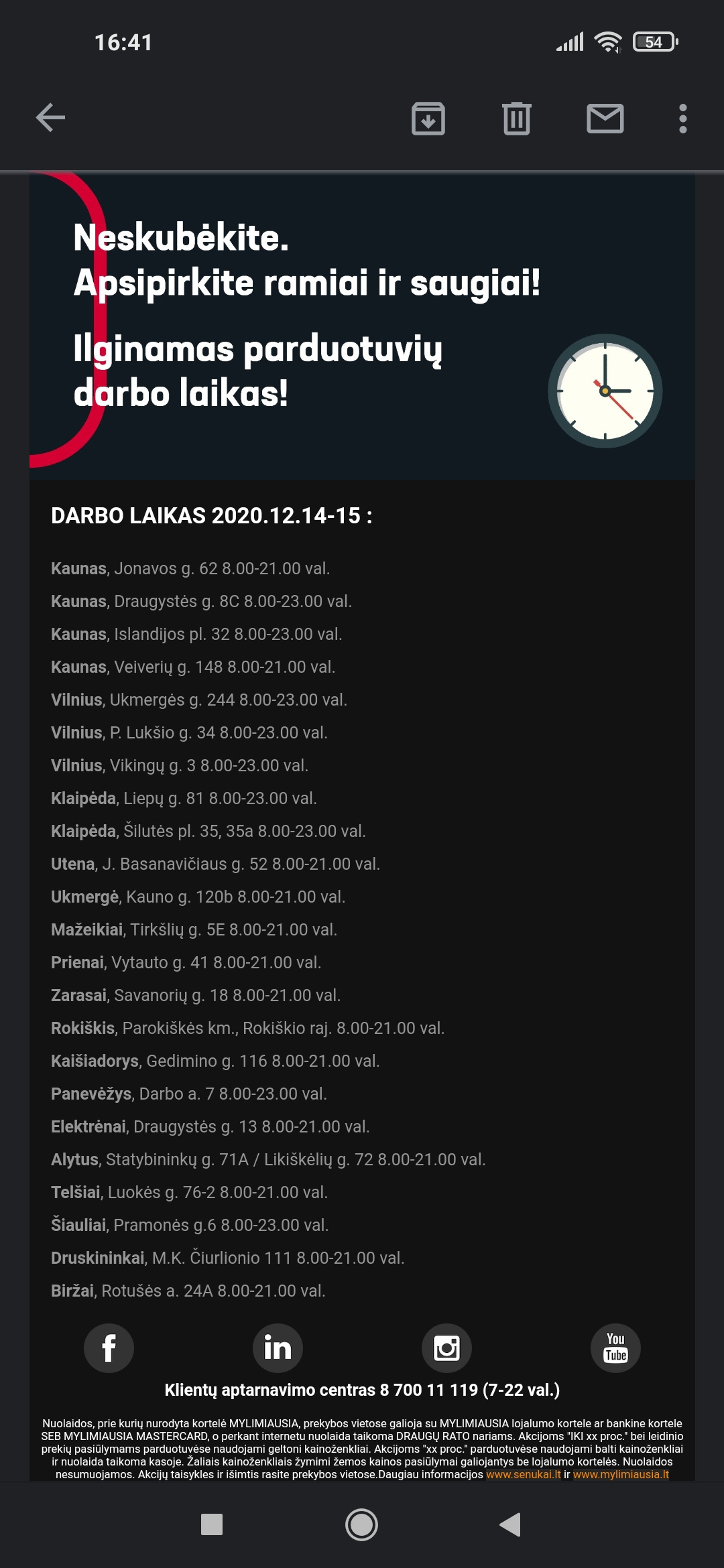This screenshot has width=724, height=1568.
Task: Tap the system home button
Action: click(x=361, y=1524)
